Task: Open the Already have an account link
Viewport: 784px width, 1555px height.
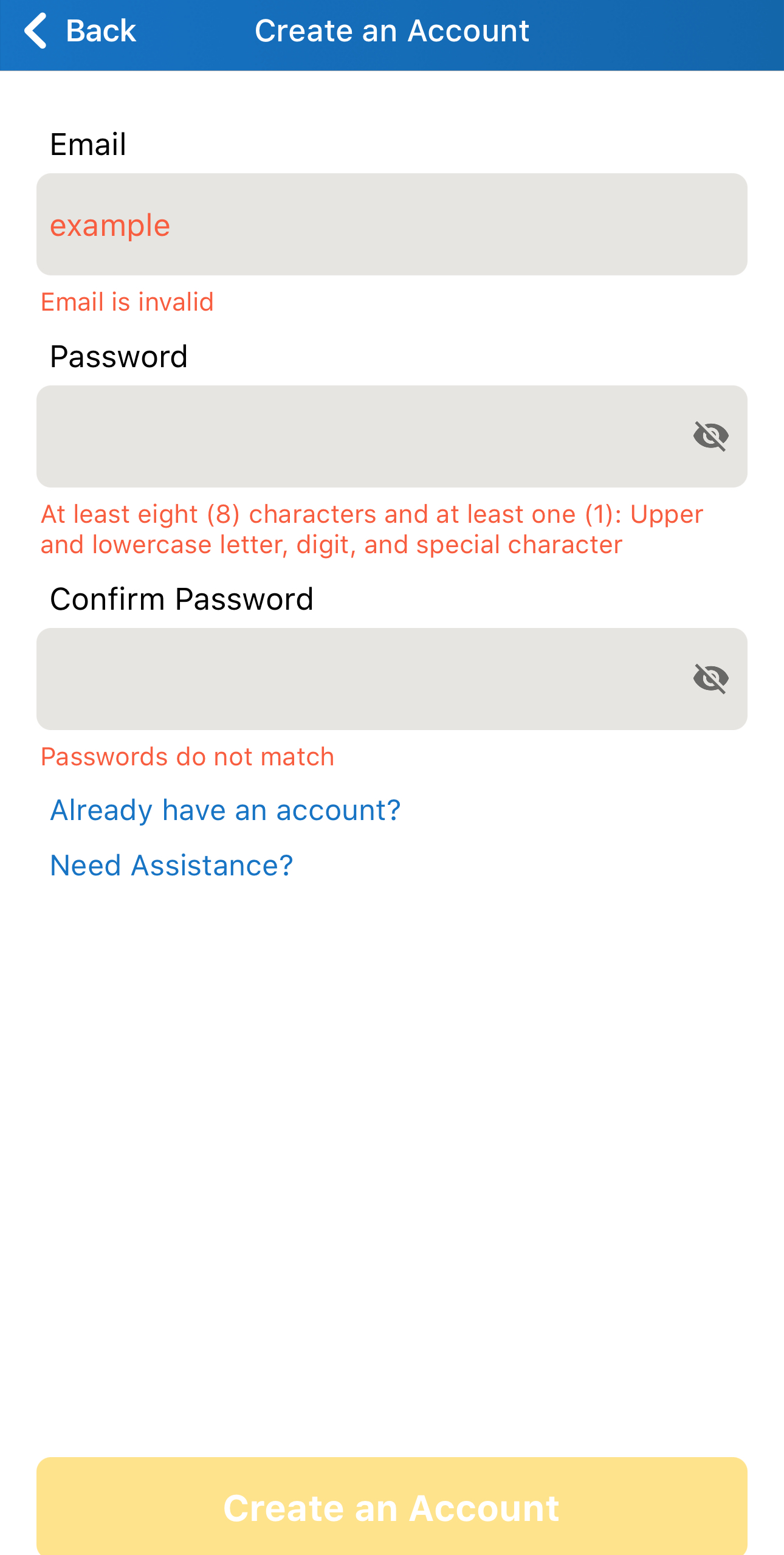Action: click(x=225, y=810)
